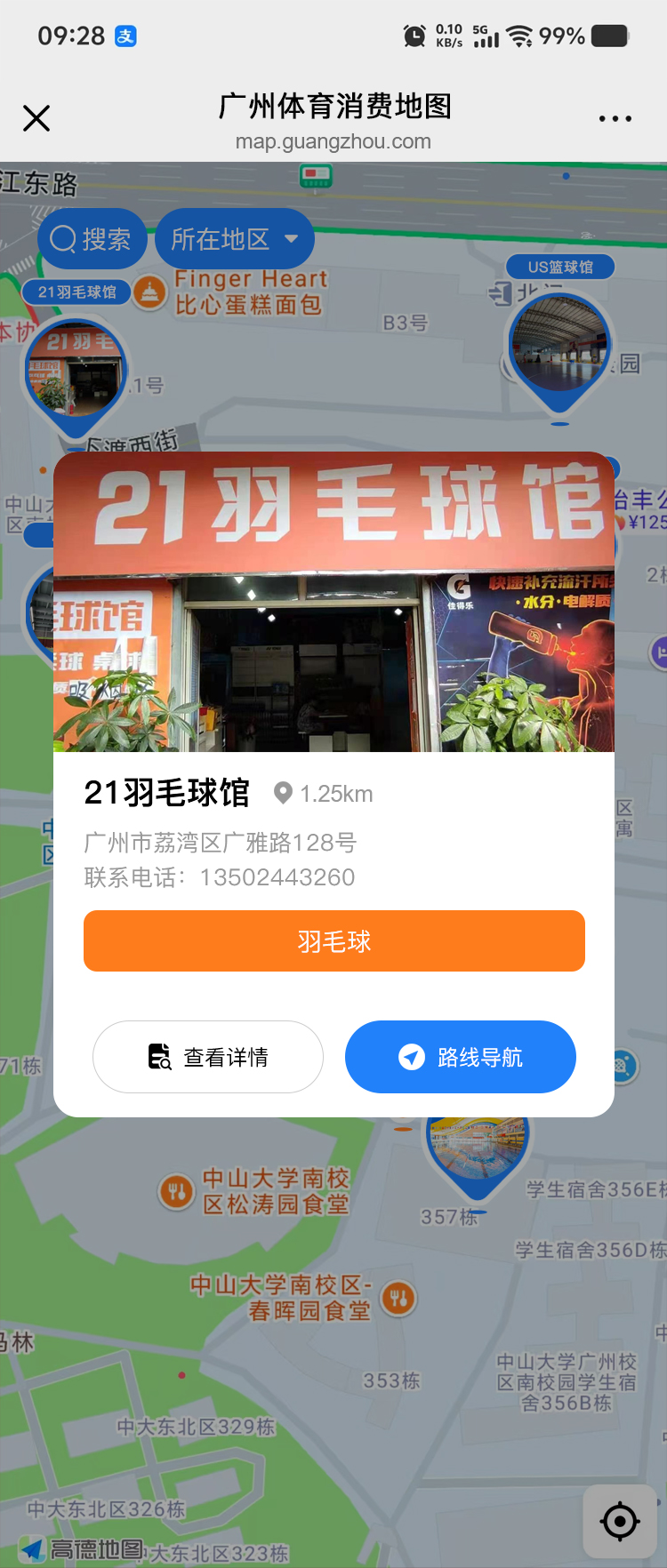667x1568 pixels.
Task: Open the venue photo of 21羽毛球馆
Action: click(334, 603)
